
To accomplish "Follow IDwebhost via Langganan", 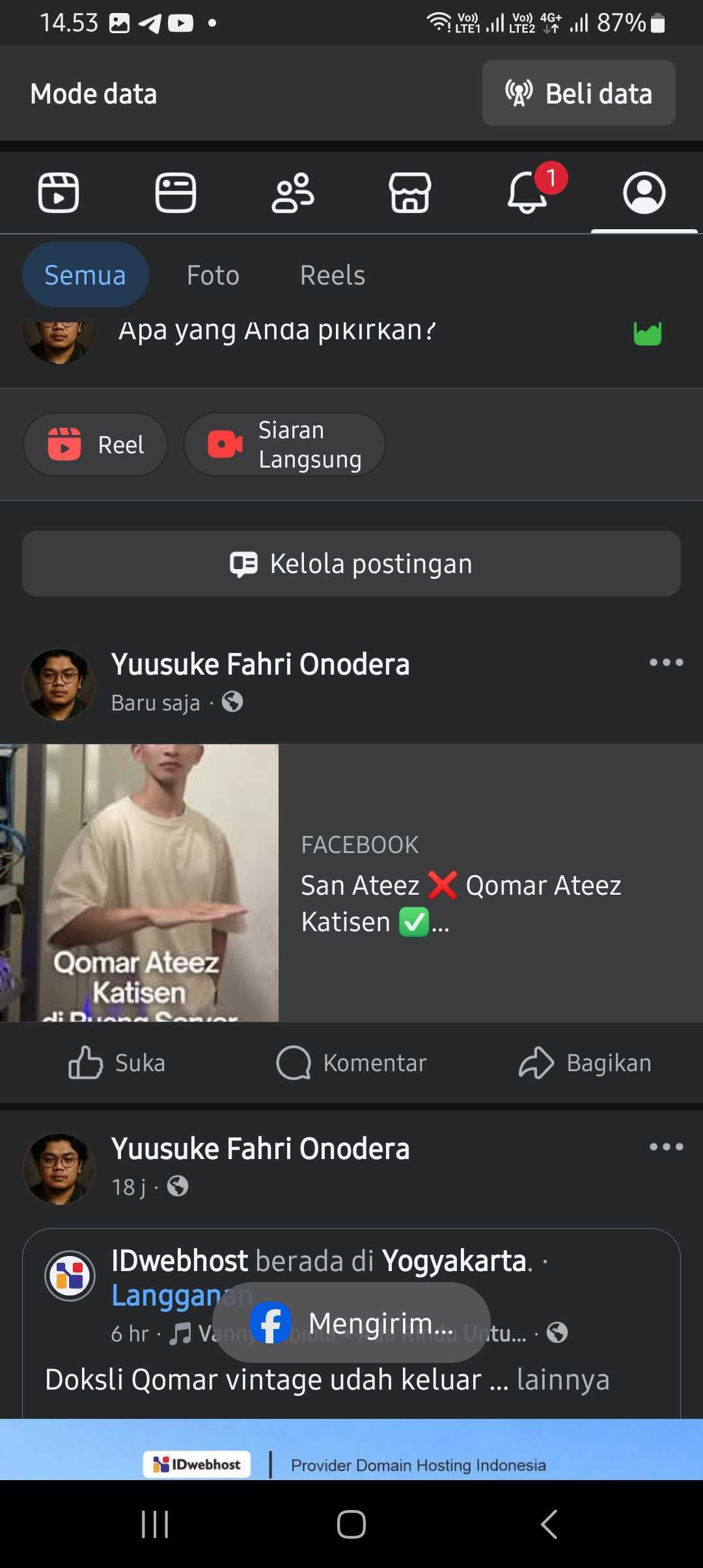I will (182, 1295).
